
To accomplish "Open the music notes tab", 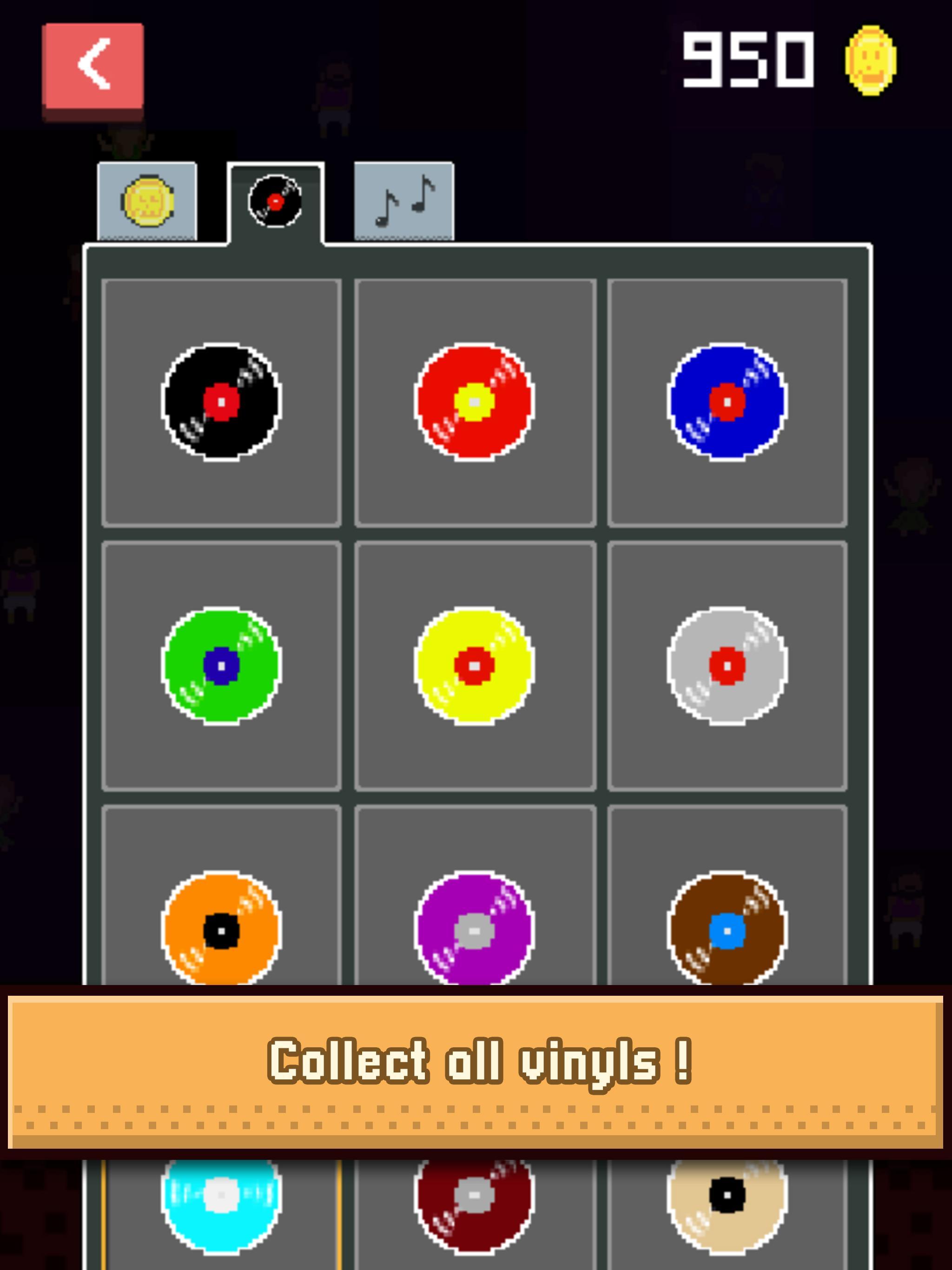I will [403, 202].
